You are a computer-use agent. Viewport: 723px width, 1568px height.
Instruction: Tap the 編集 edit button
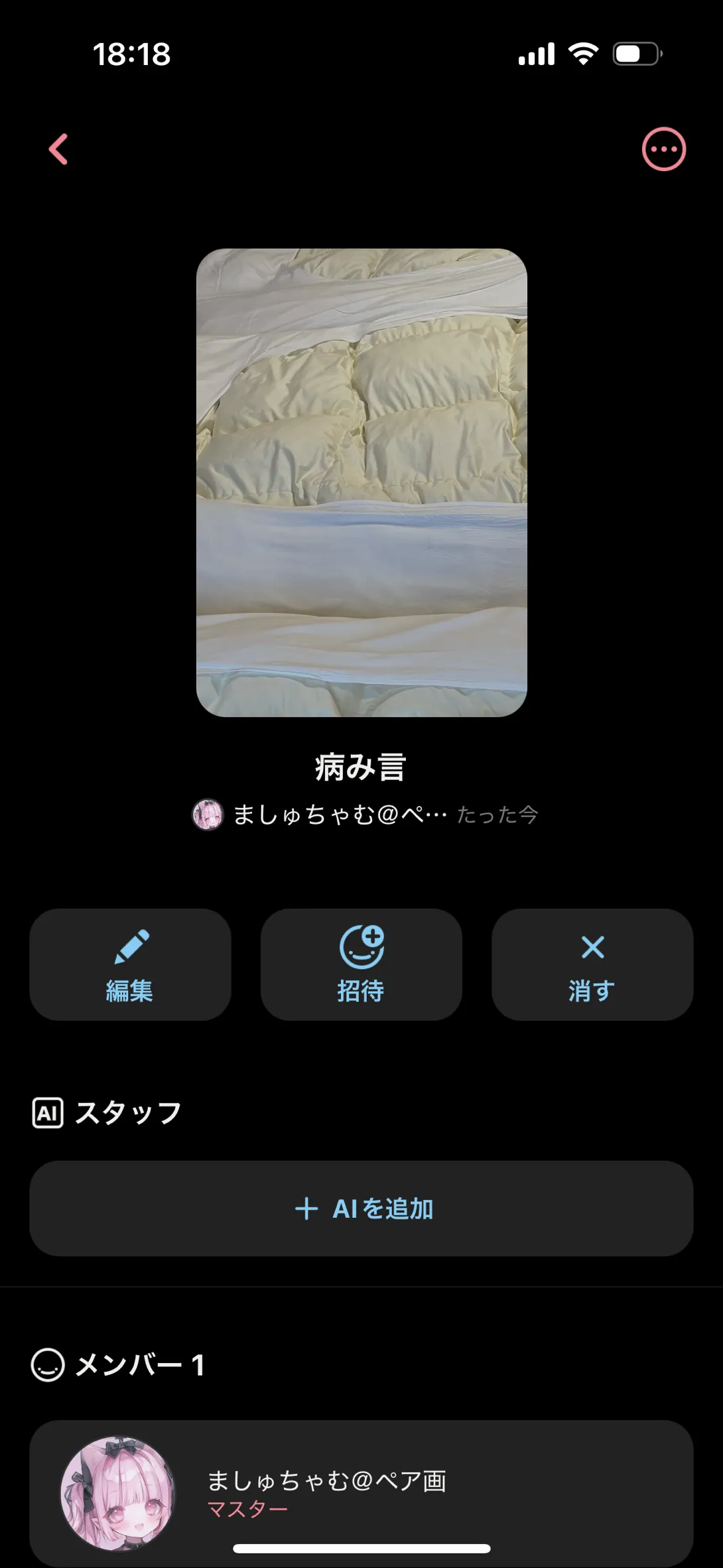click(130, 964)
